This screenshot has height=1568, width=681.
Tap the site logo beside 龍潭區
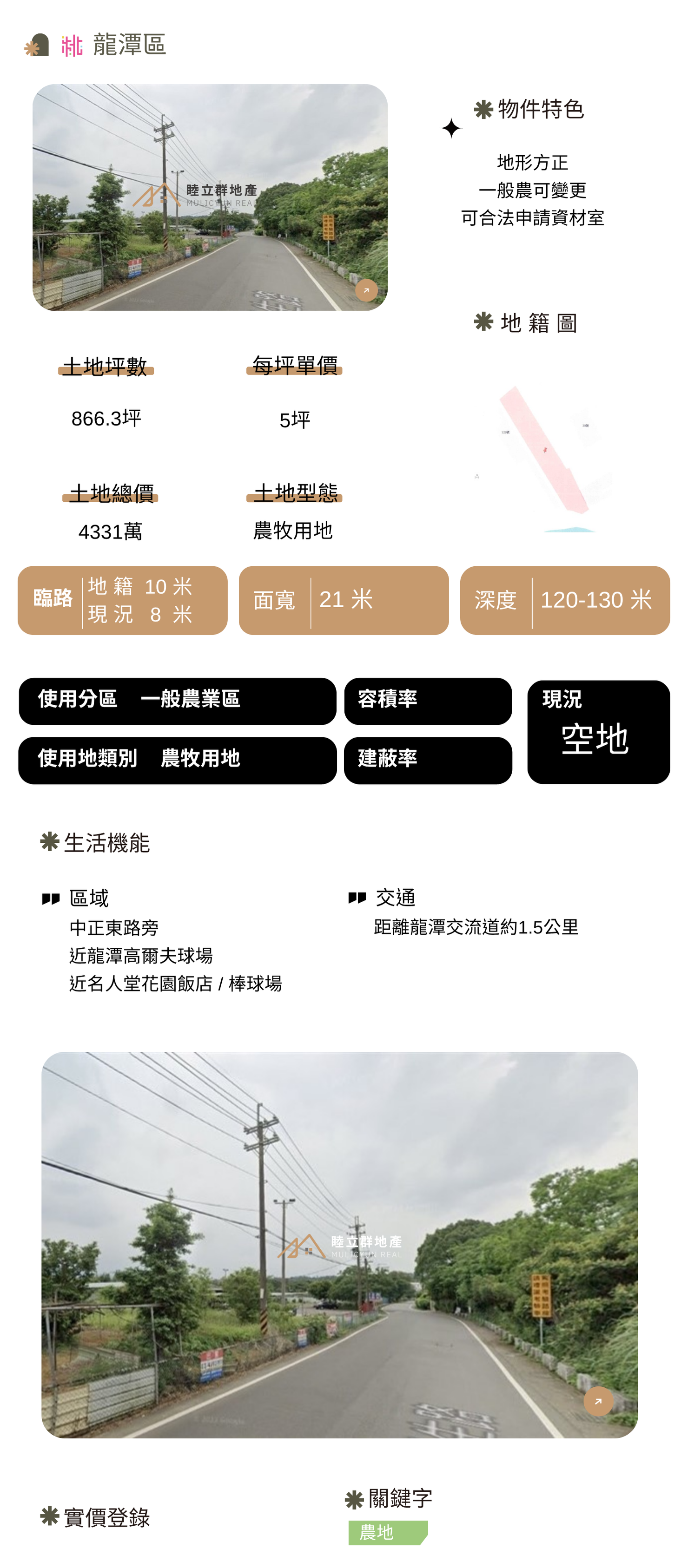pyautogui.click(x=38, y=45)
